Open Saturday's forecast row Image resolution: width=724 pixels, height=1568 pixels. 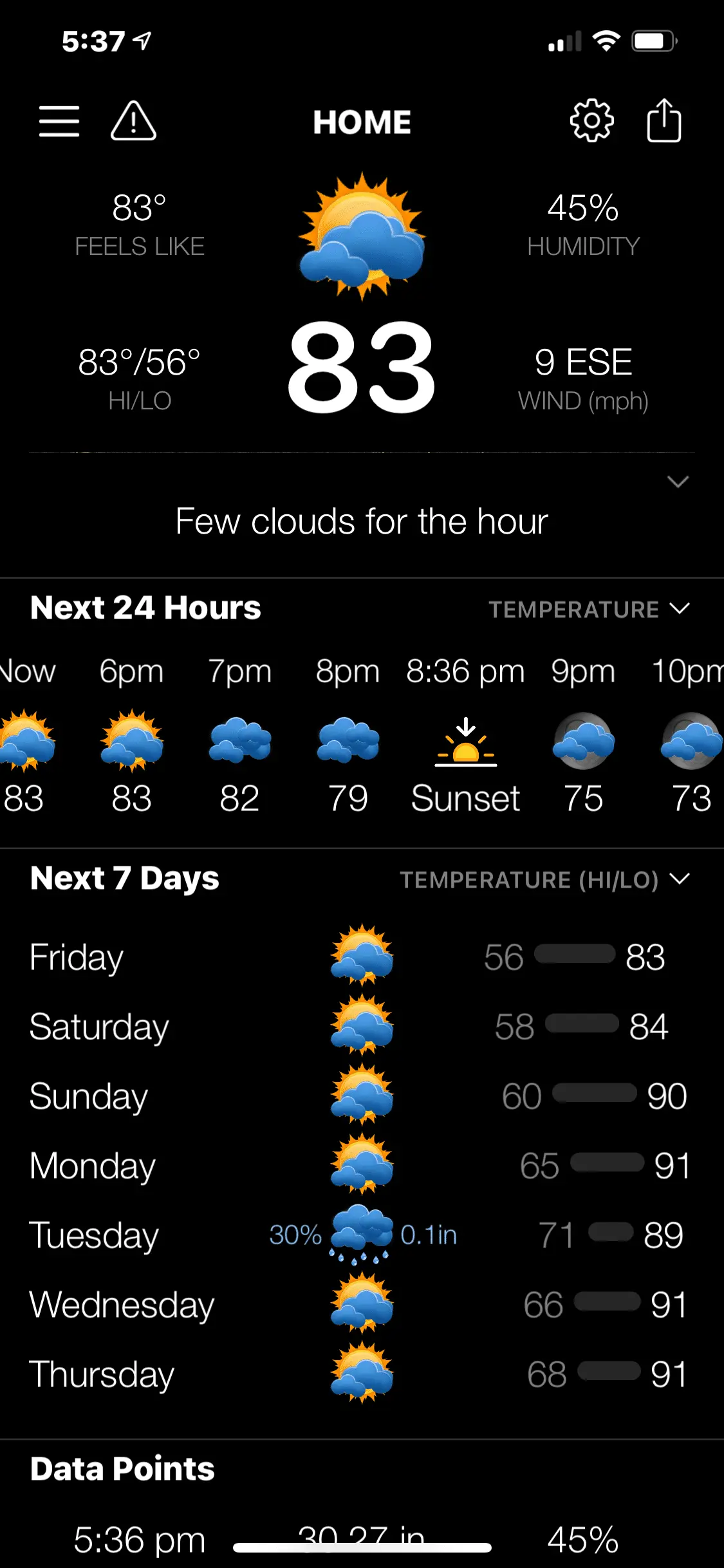click(x=362, y=1027)
